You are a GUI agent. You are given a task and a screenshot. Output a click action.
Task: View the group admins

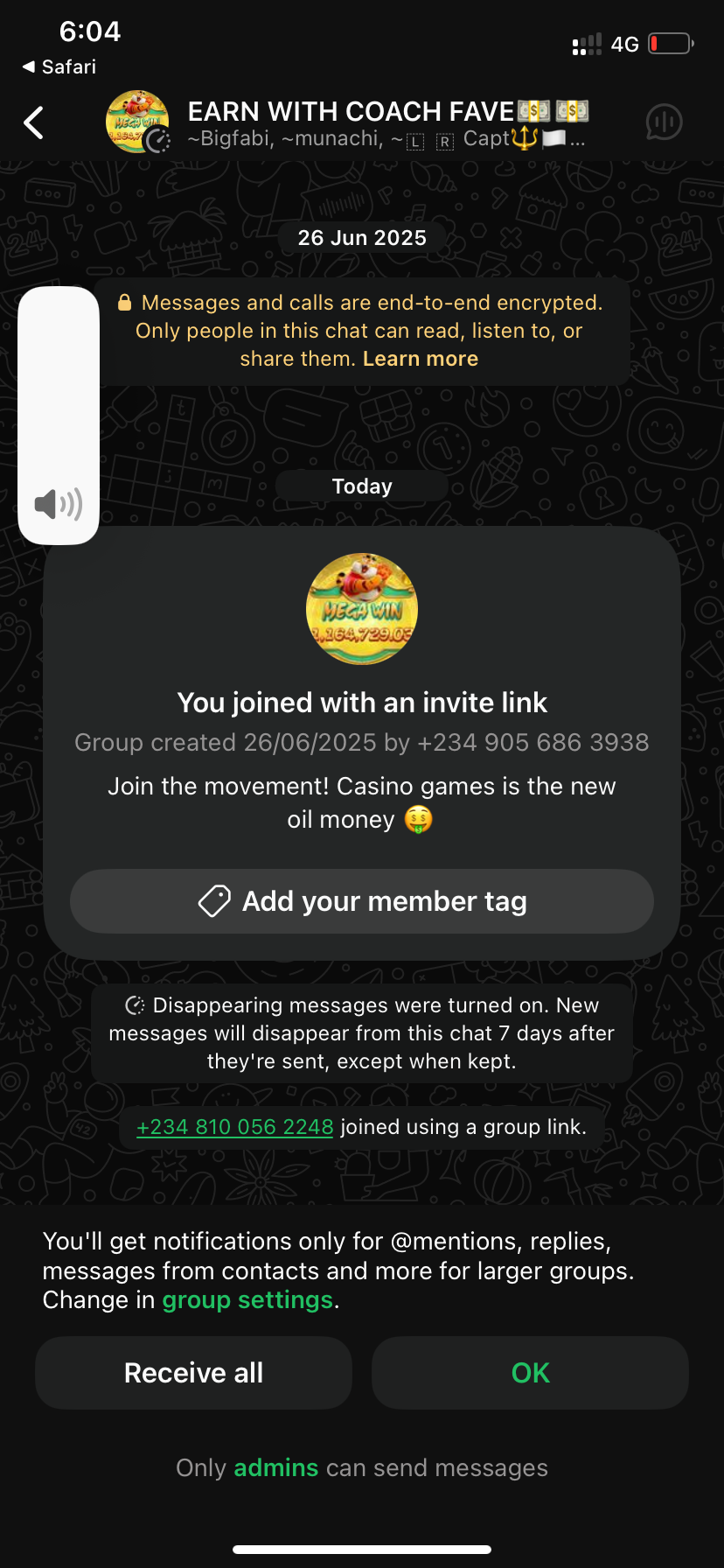(x=275, y=1468)
